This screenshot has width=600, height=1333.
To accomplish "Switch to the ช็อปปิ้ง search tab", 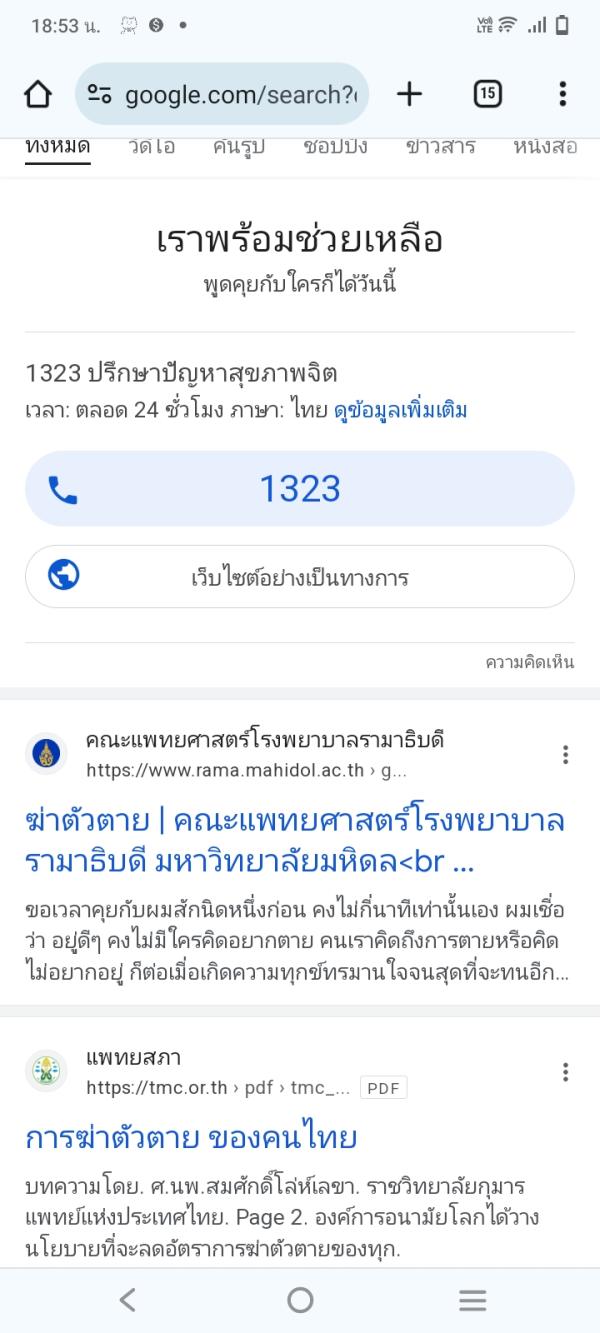I will click(335, 147).
